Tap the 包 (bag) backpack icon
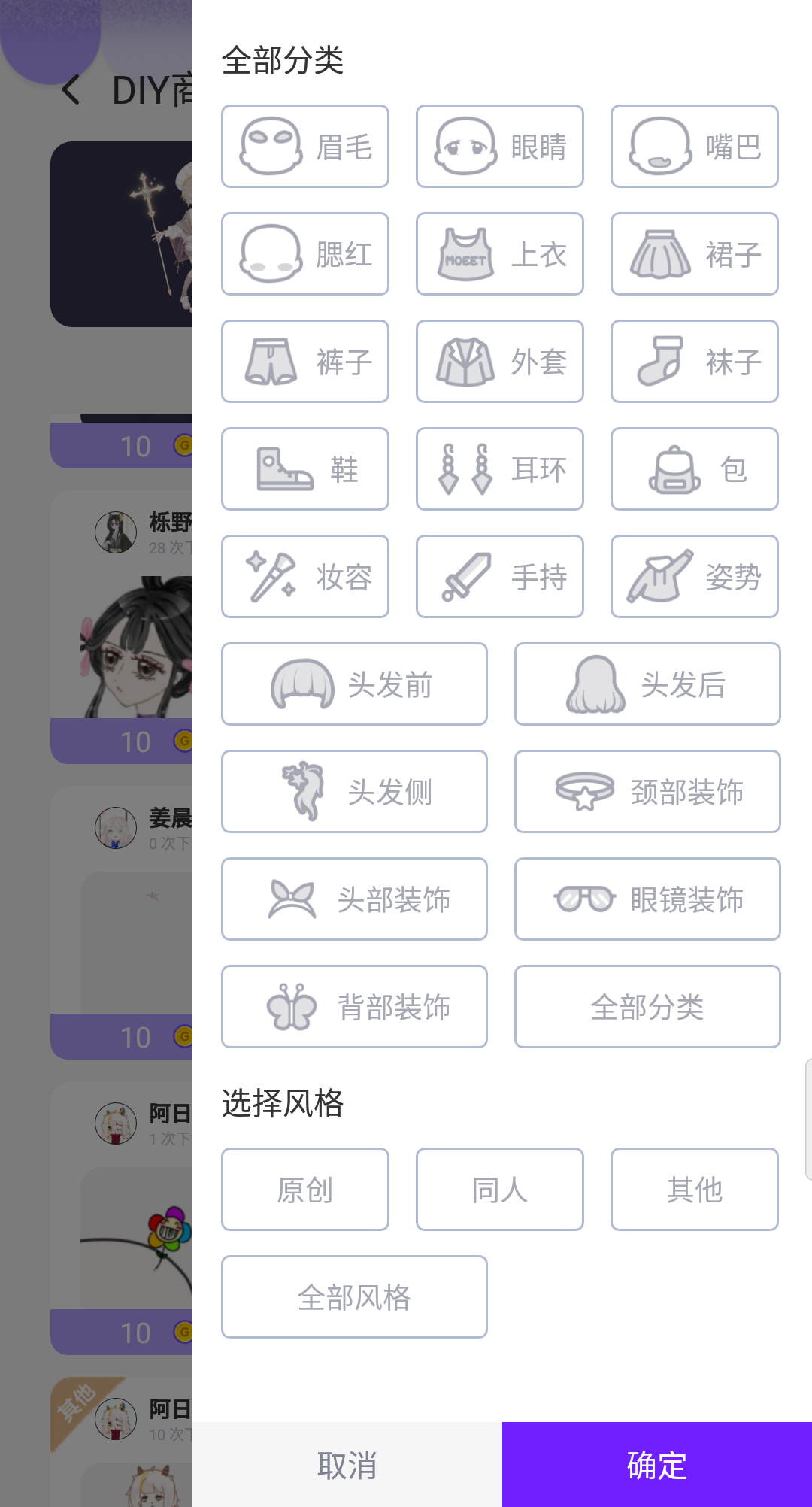 coord(693,468)
